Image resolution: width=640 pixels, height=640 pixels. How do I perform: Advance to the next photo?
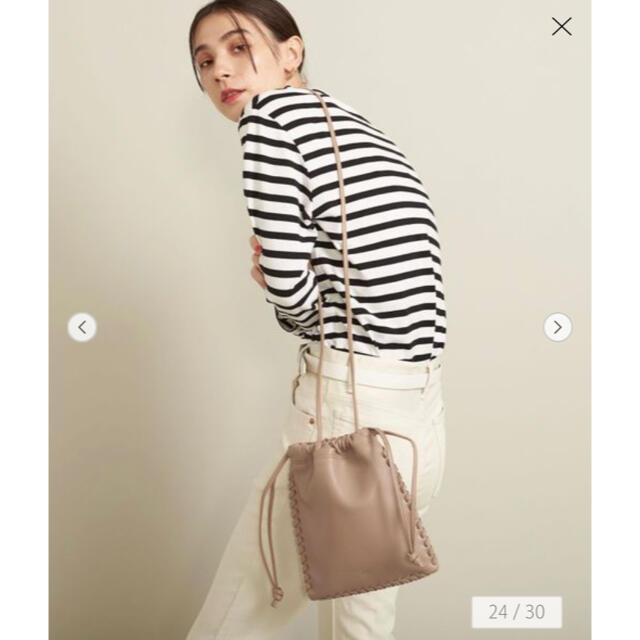[x=558, y=327]
